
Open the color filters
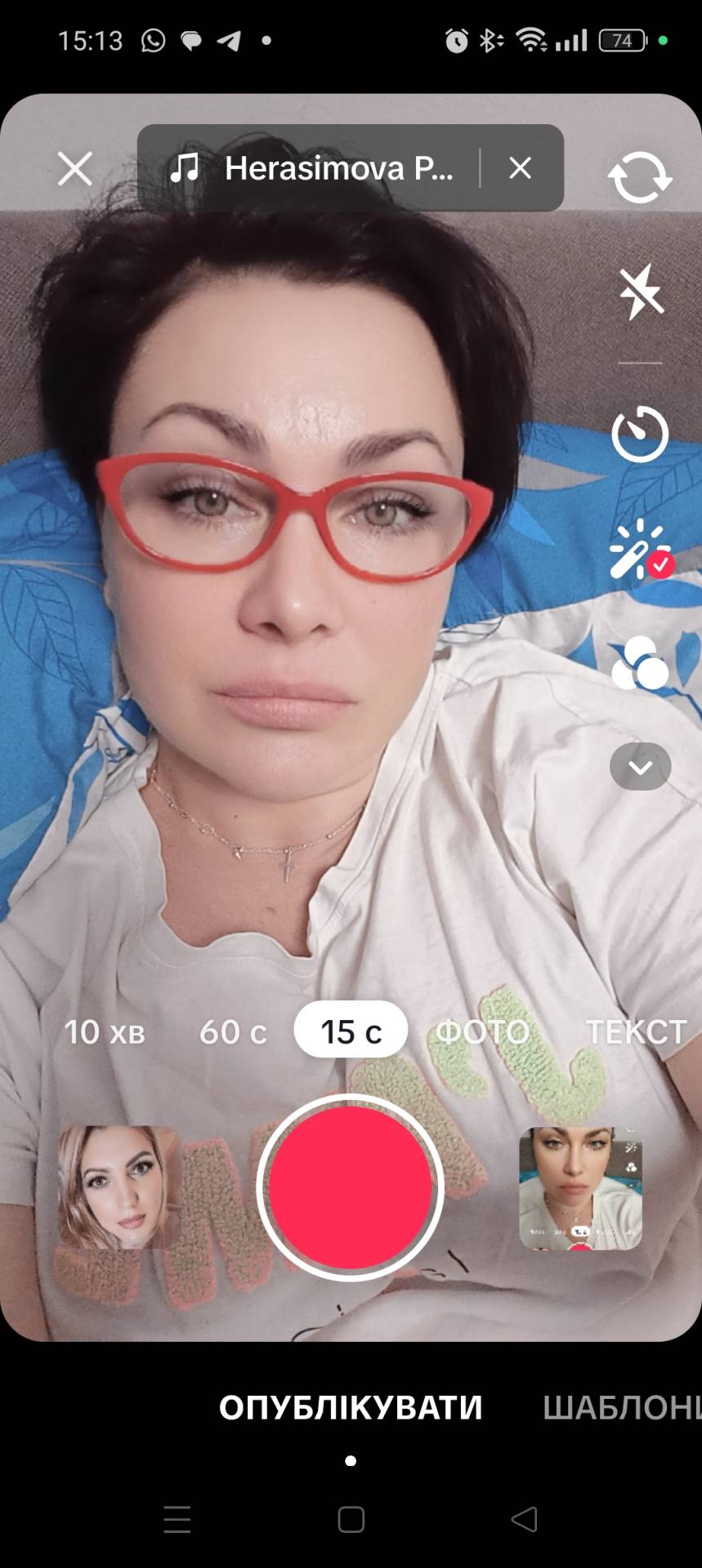point(640,662)
